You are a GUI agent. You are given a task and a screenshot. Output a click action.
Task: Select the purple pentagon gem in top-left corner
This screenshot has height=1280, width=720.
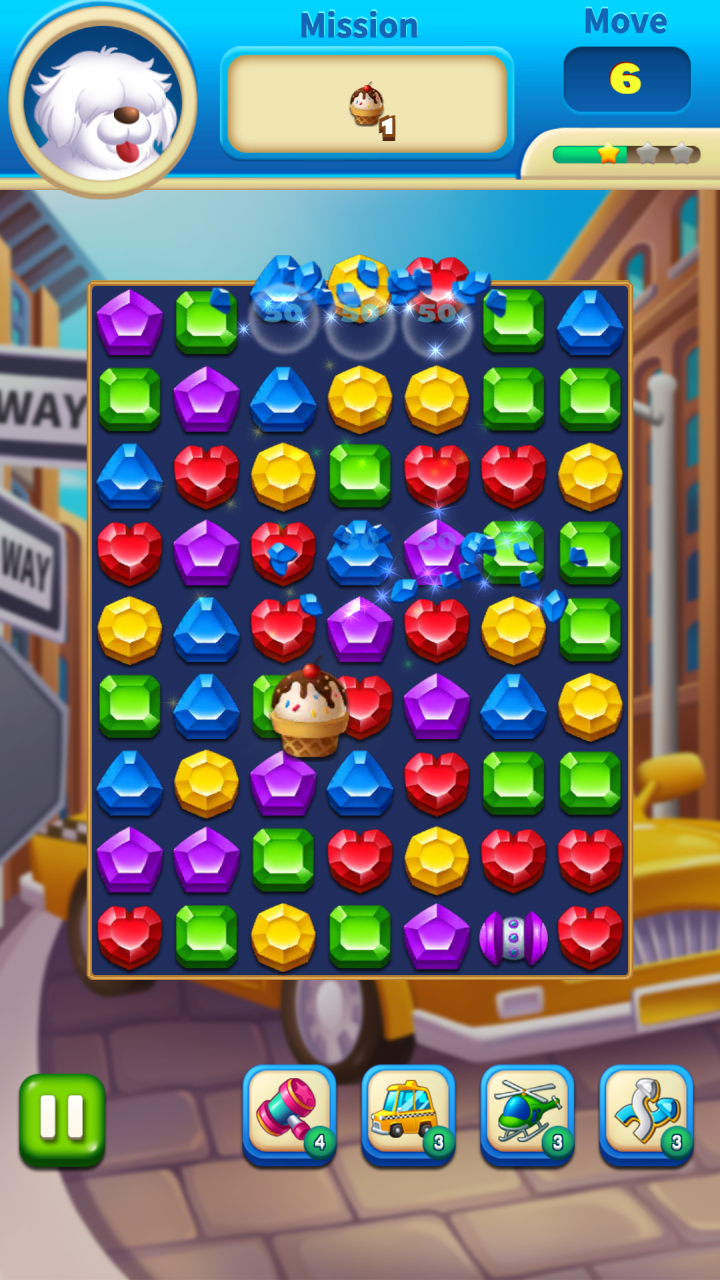click(130, 320)
